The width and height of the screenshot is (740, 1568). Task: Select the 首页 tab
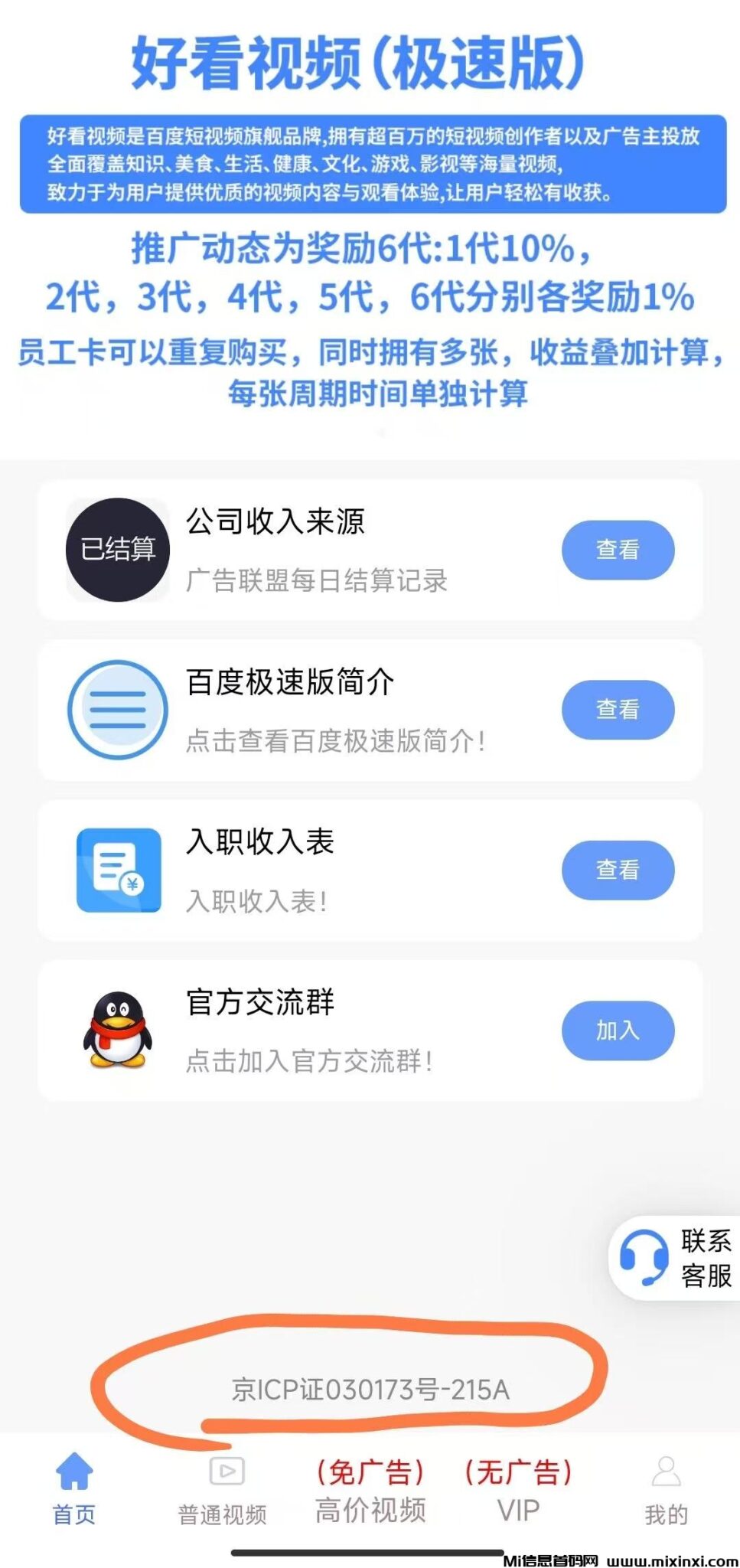(73, 1512)
